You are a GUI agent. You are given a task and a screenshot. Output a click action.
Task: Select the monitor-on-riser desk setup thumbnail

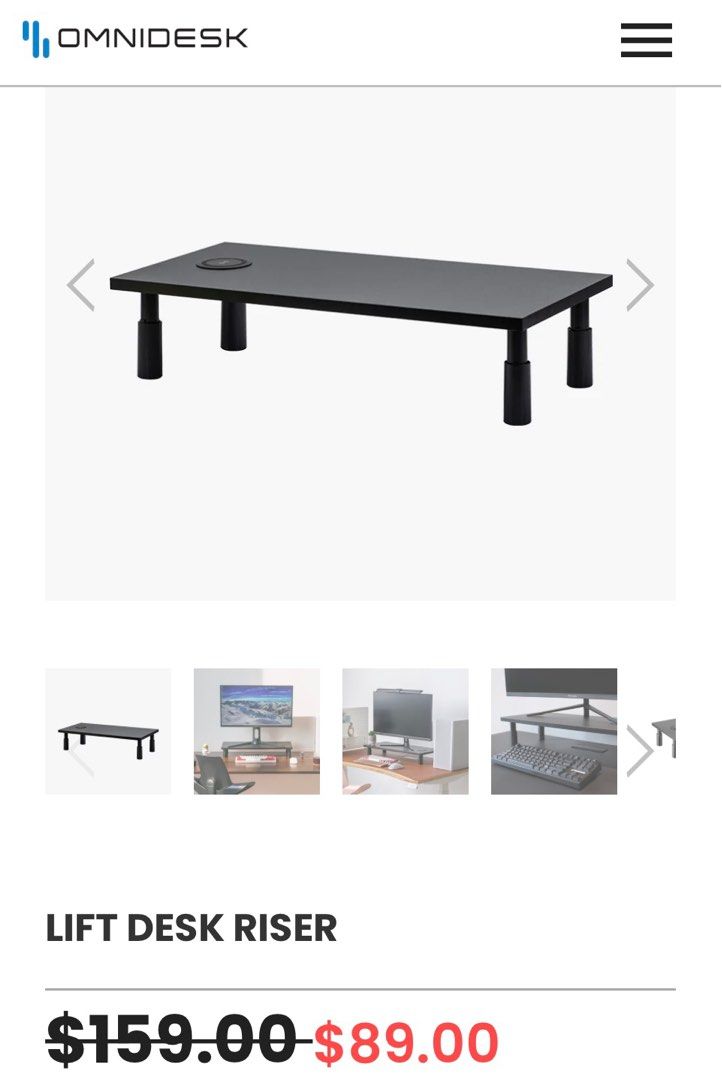(x=255, y=731)
